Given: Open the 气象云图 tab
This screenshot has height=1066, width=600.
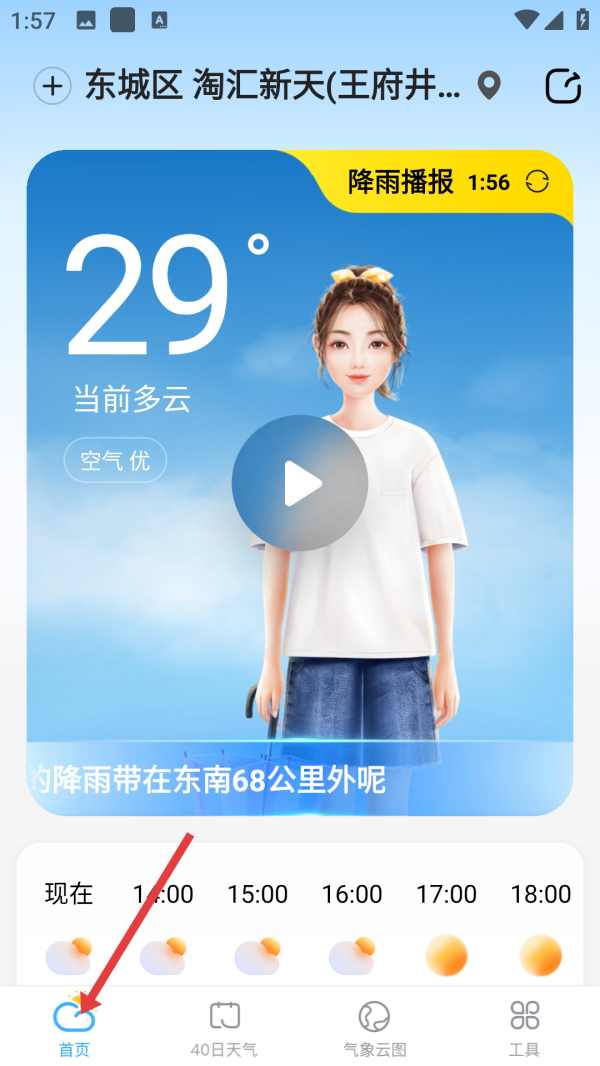Looking at the screenshot, I should click(374, 1028).
